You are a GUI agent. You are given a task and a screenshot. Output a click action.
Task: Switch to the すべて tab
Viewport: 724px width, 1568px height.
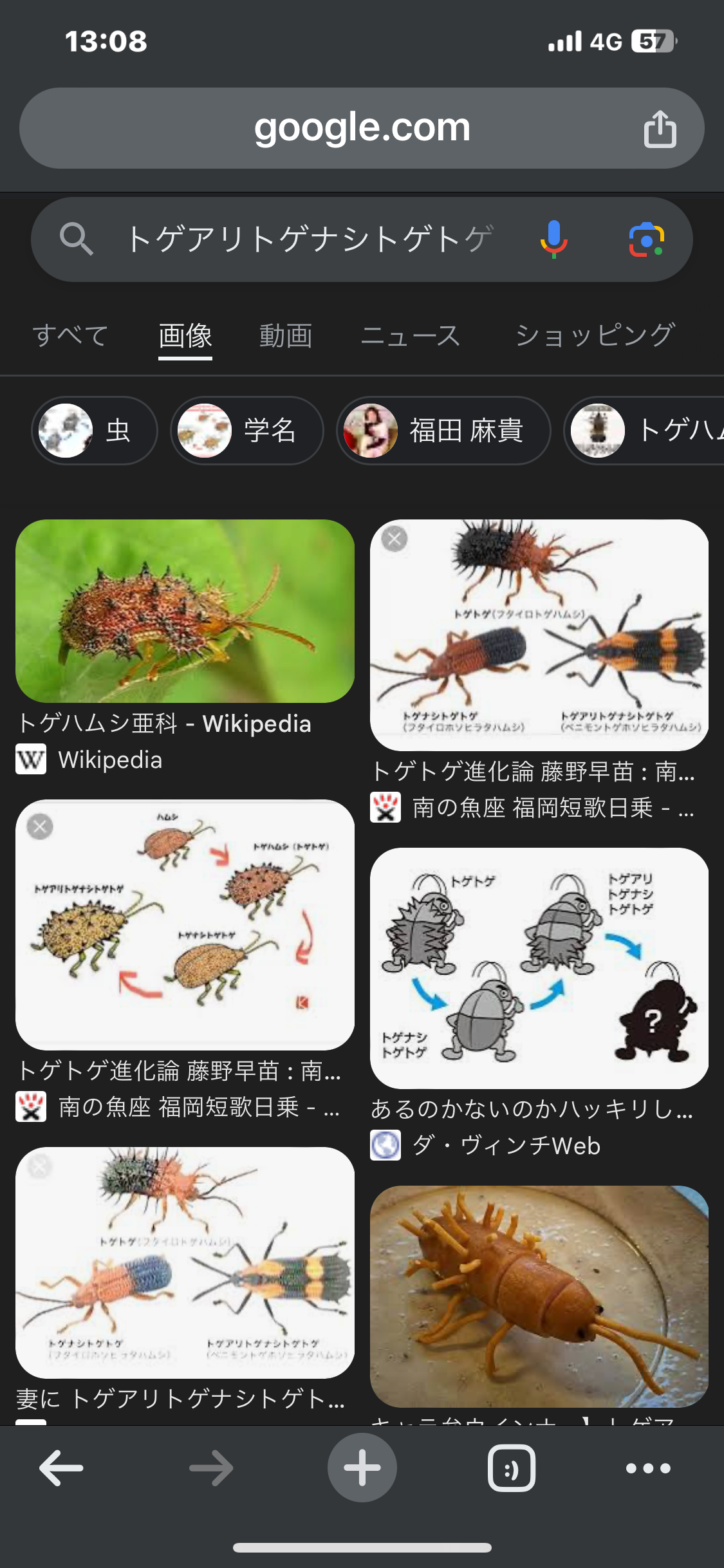click(71, 335)
